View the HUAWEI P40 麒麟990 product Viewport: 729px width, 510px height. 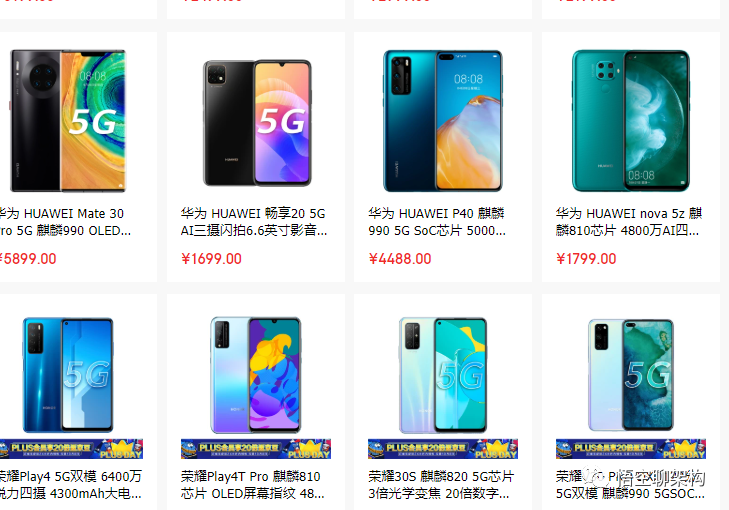pyautogui.click(x=442, y=121)
